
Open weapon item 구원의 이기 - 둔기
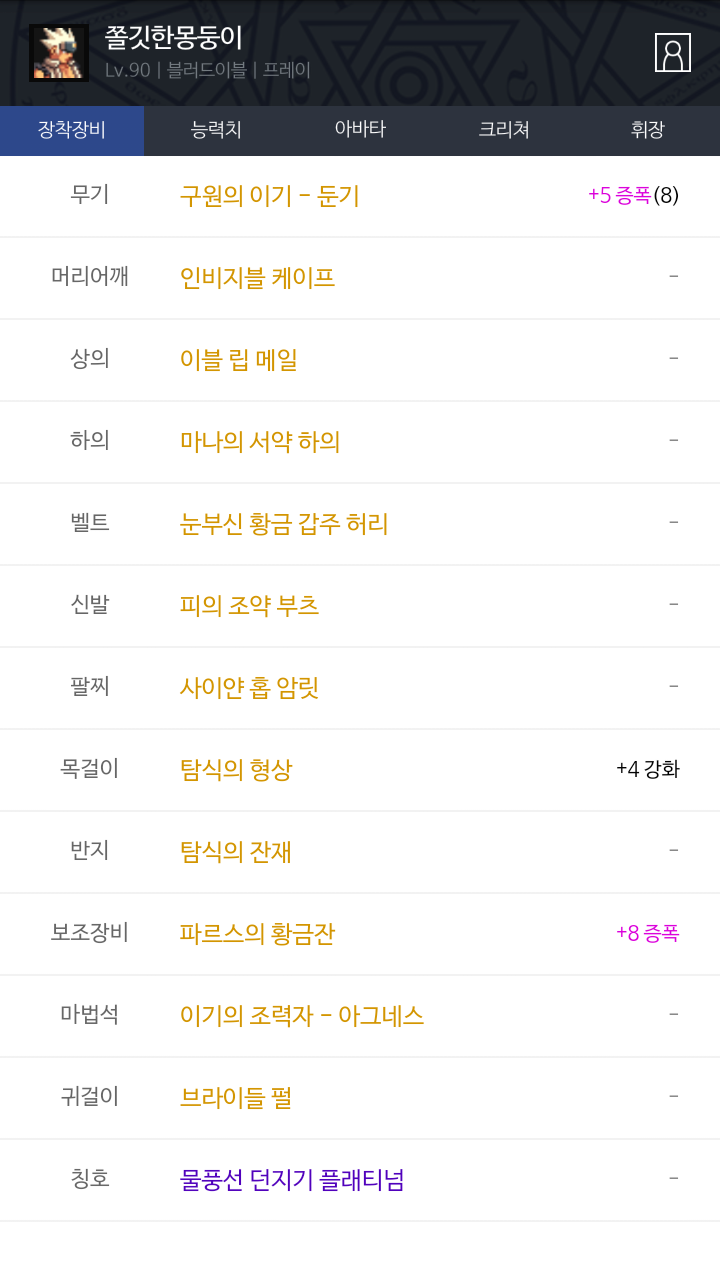tap(269, 196)
